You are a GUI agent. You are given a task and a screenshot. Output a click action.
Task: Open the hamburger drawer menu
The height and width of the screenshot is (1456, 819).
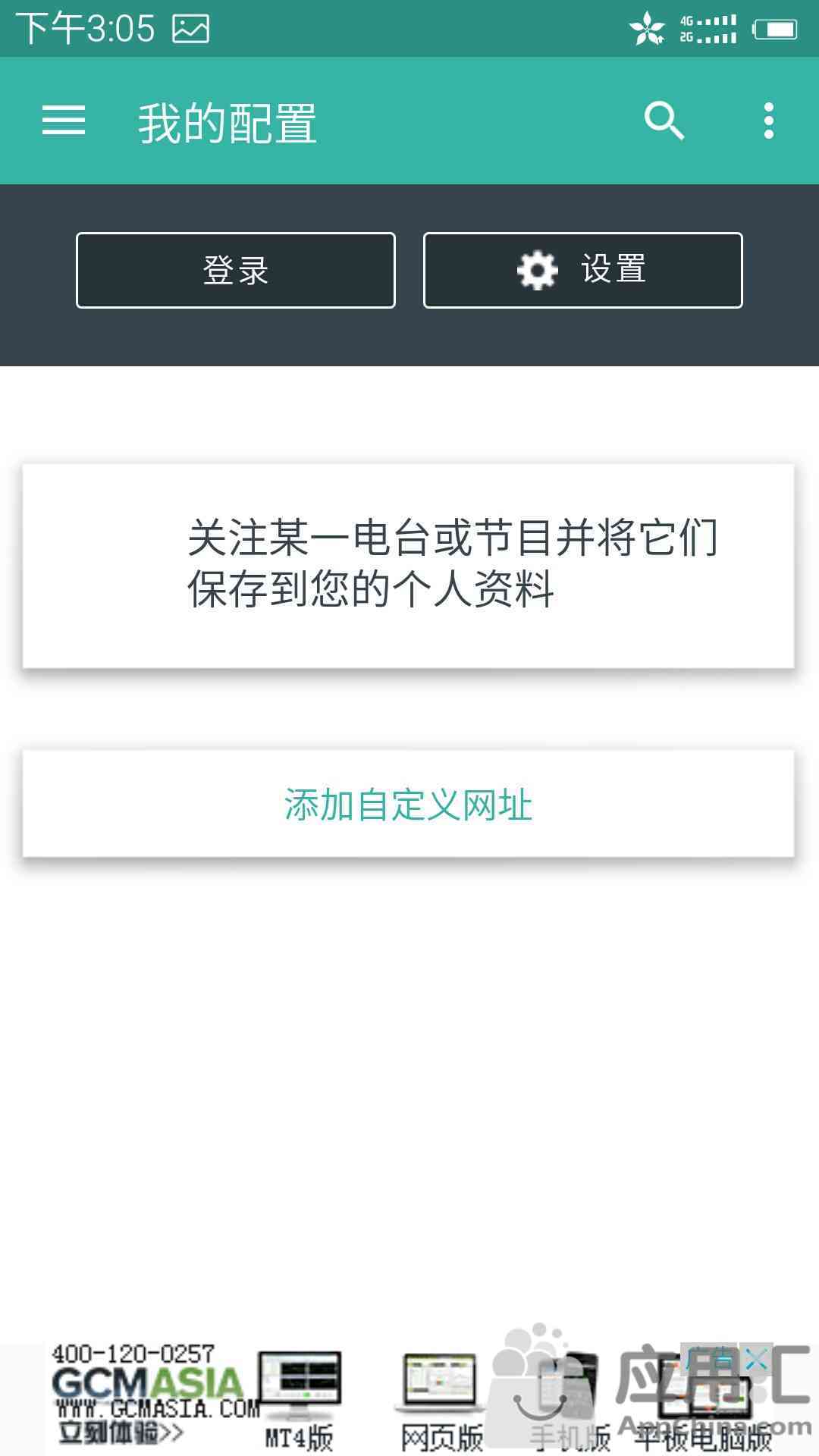[x=64, y=121]
